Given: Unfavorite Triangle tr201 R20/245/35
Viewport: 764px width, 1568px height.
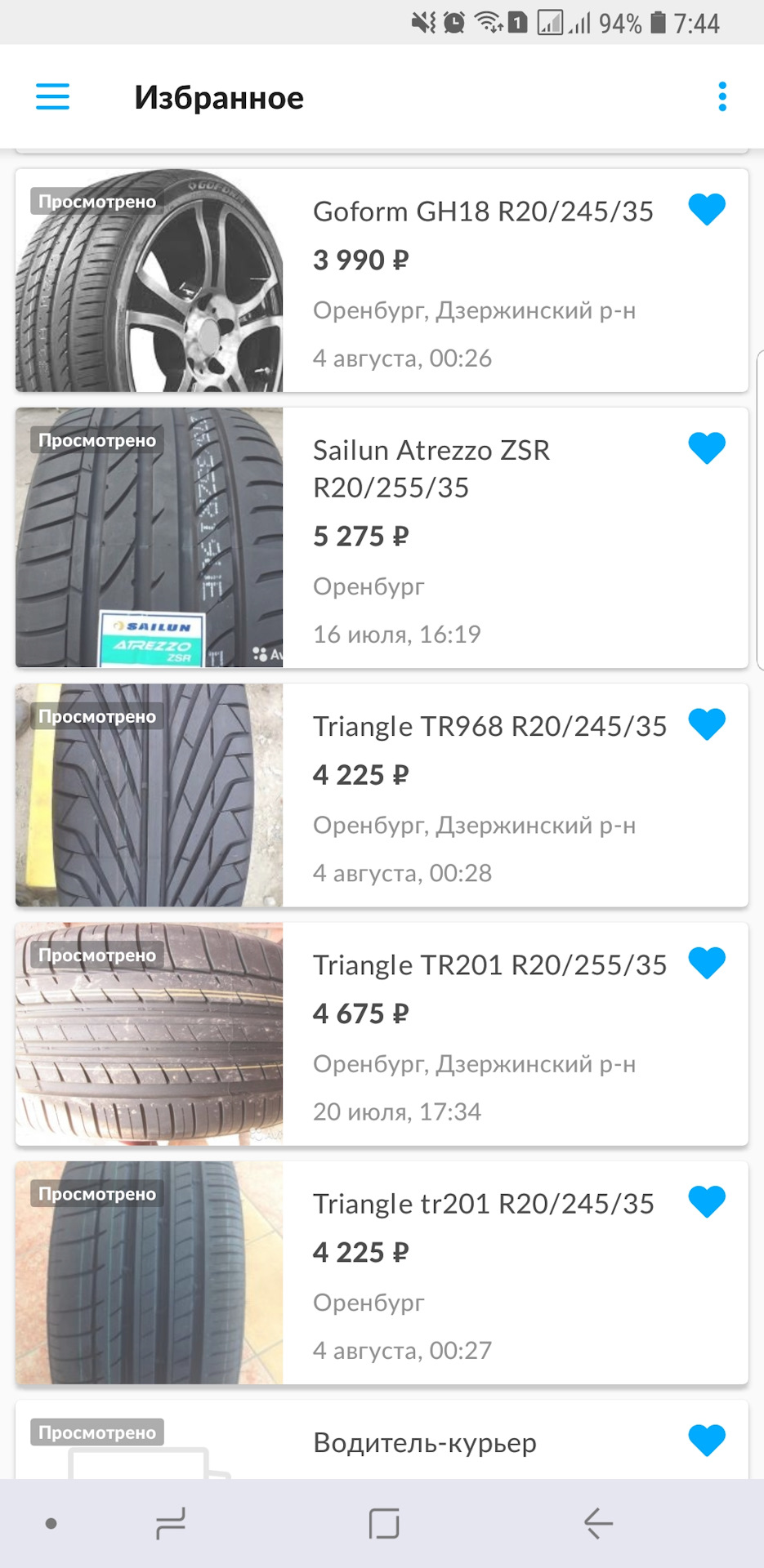Looking at the screenshot, I should point(707,1201).
